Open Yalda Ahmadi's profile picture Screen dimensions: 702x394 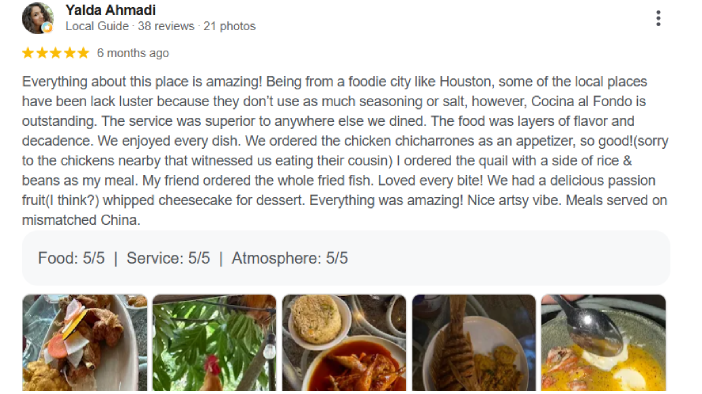coord(38,18)
